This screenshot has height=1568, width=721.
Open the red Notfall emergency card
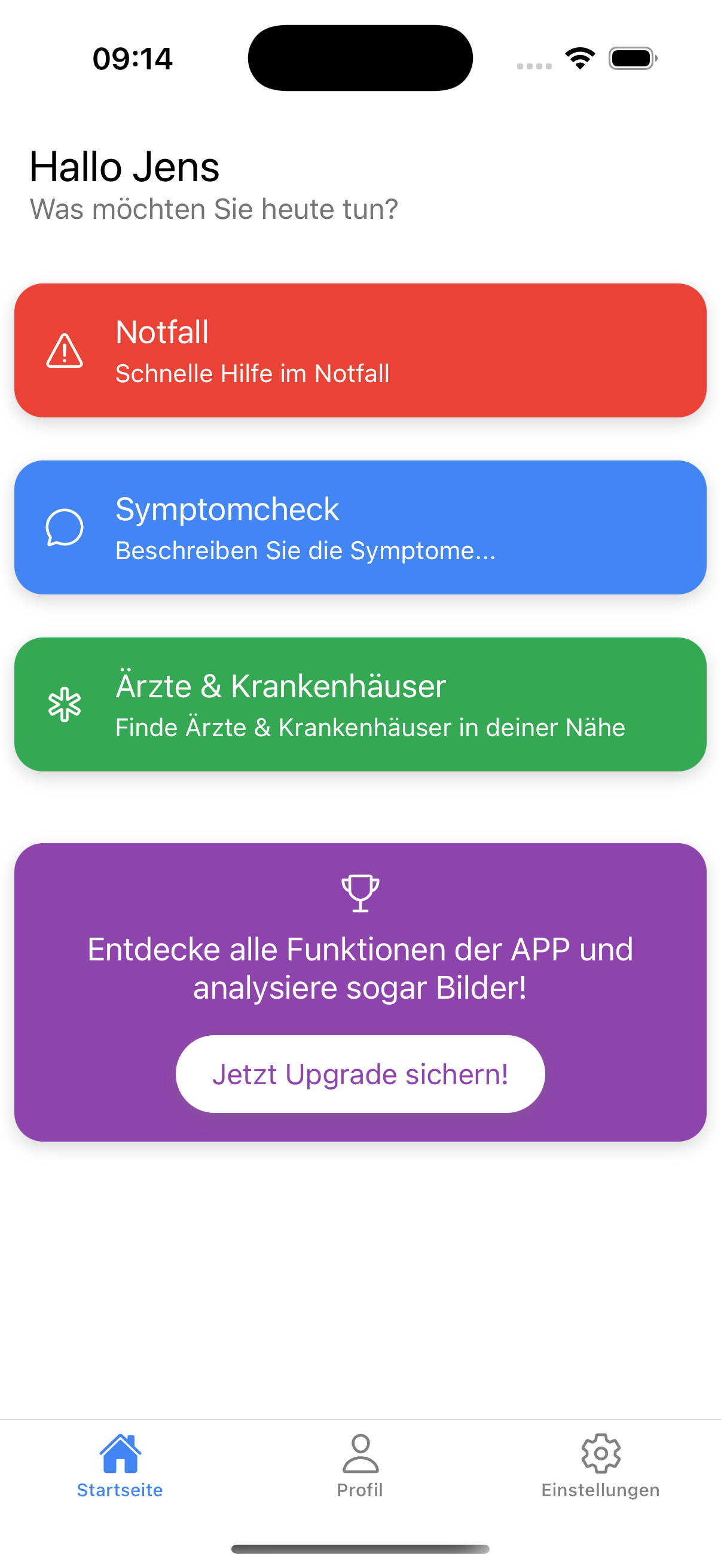[360, 350]
